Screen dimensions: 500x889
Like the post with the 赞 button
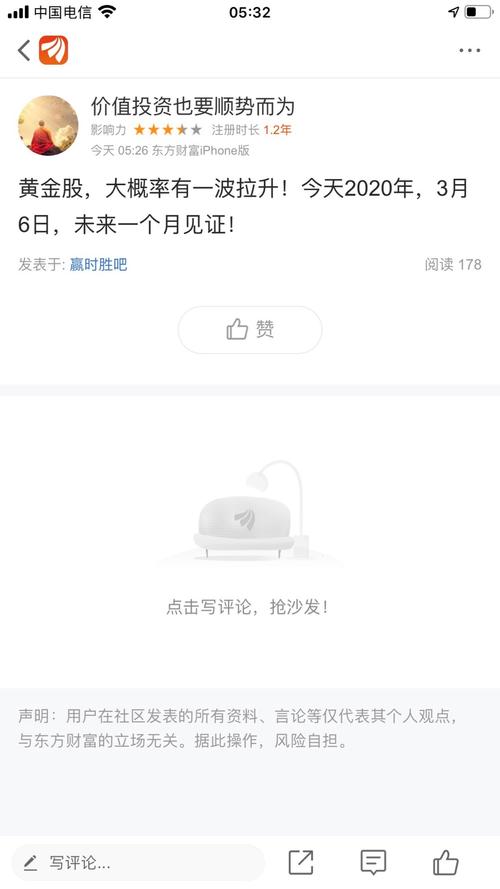click(x=250, y=329)
